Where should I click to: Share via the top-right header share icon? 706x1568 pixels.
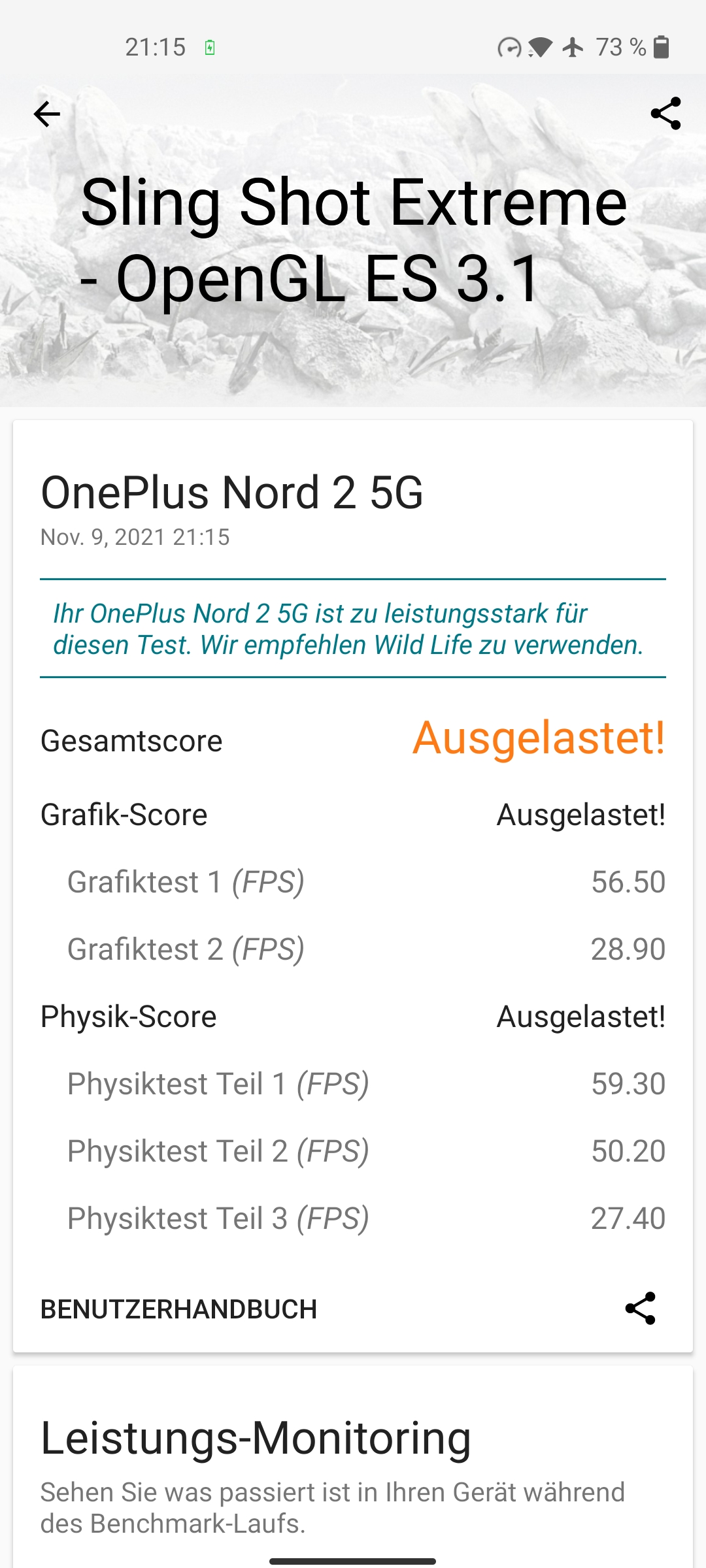[x=665, y=114]
